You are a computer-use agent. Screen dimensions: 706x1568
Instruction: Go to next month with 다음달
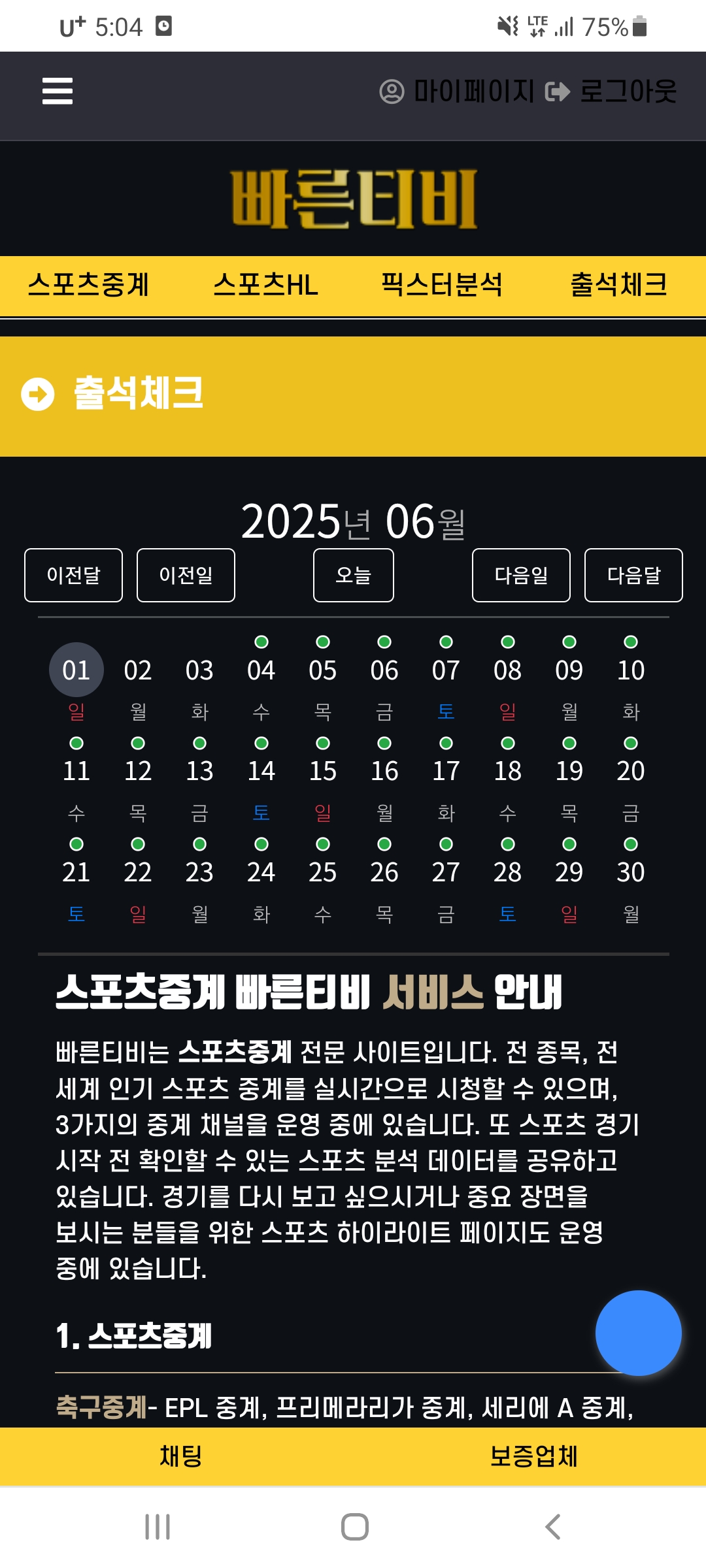pos(633,575)
